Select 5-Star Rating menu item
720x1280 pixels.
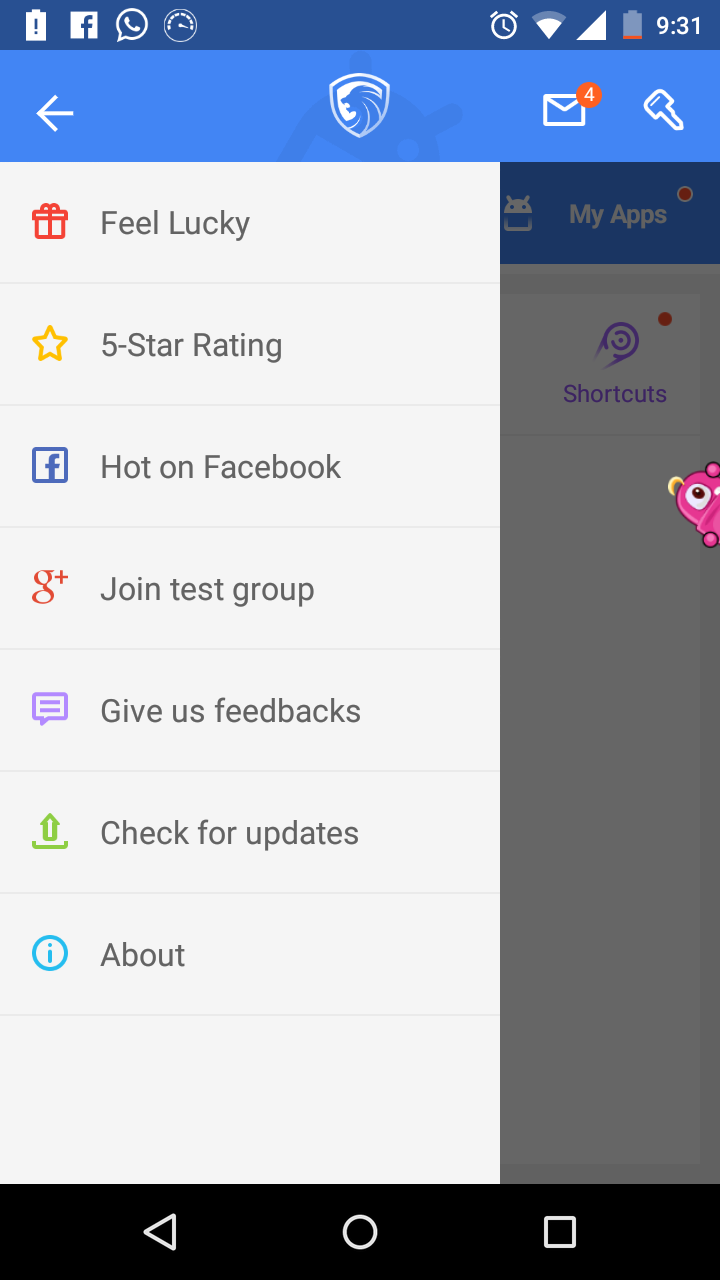coord(250,345)
